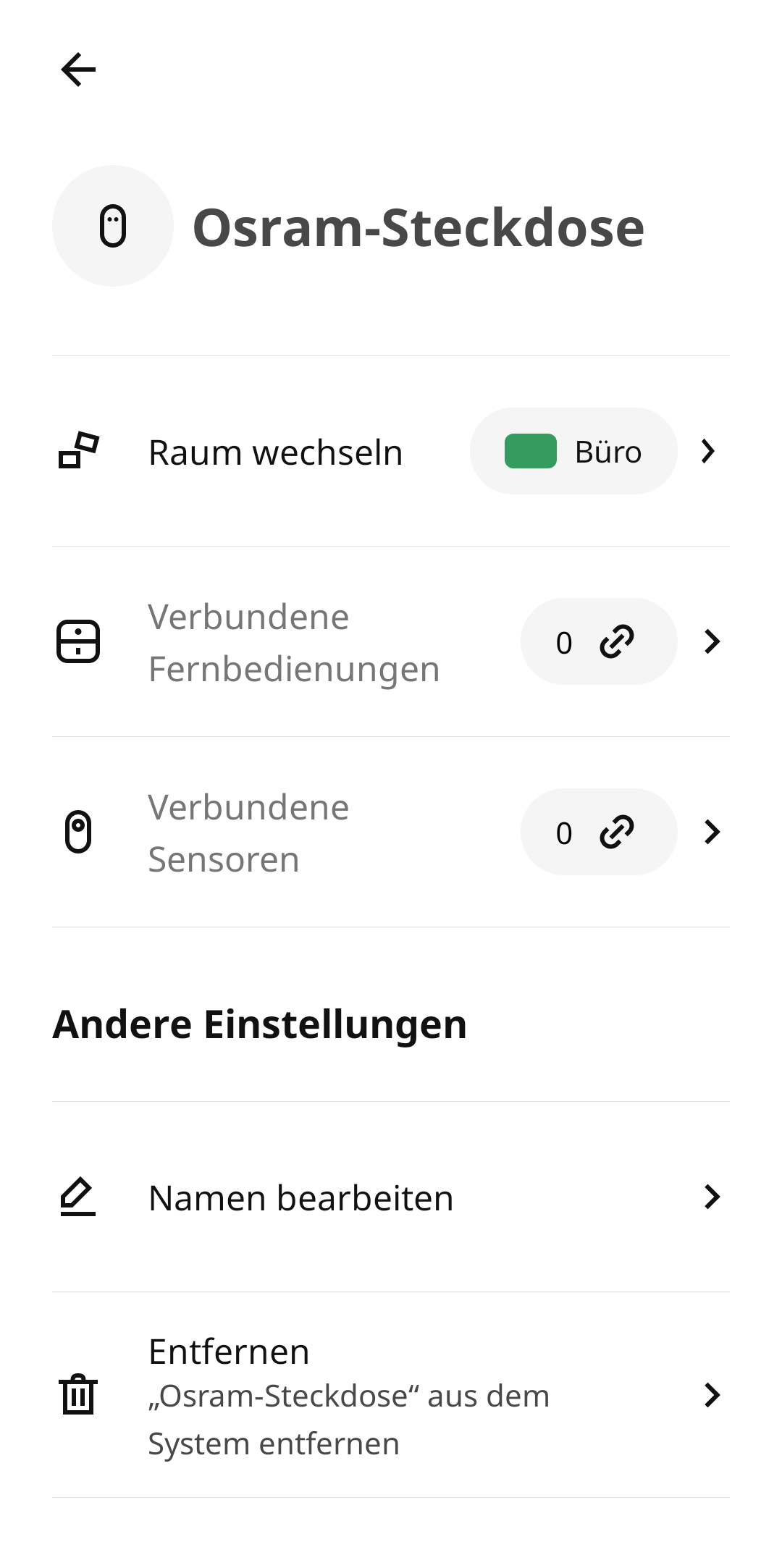This screenshot has height=1568, width=782.
Task: Click the Osram-Steckdose title text
Action: pyautogui.click(x=419, y=226)
